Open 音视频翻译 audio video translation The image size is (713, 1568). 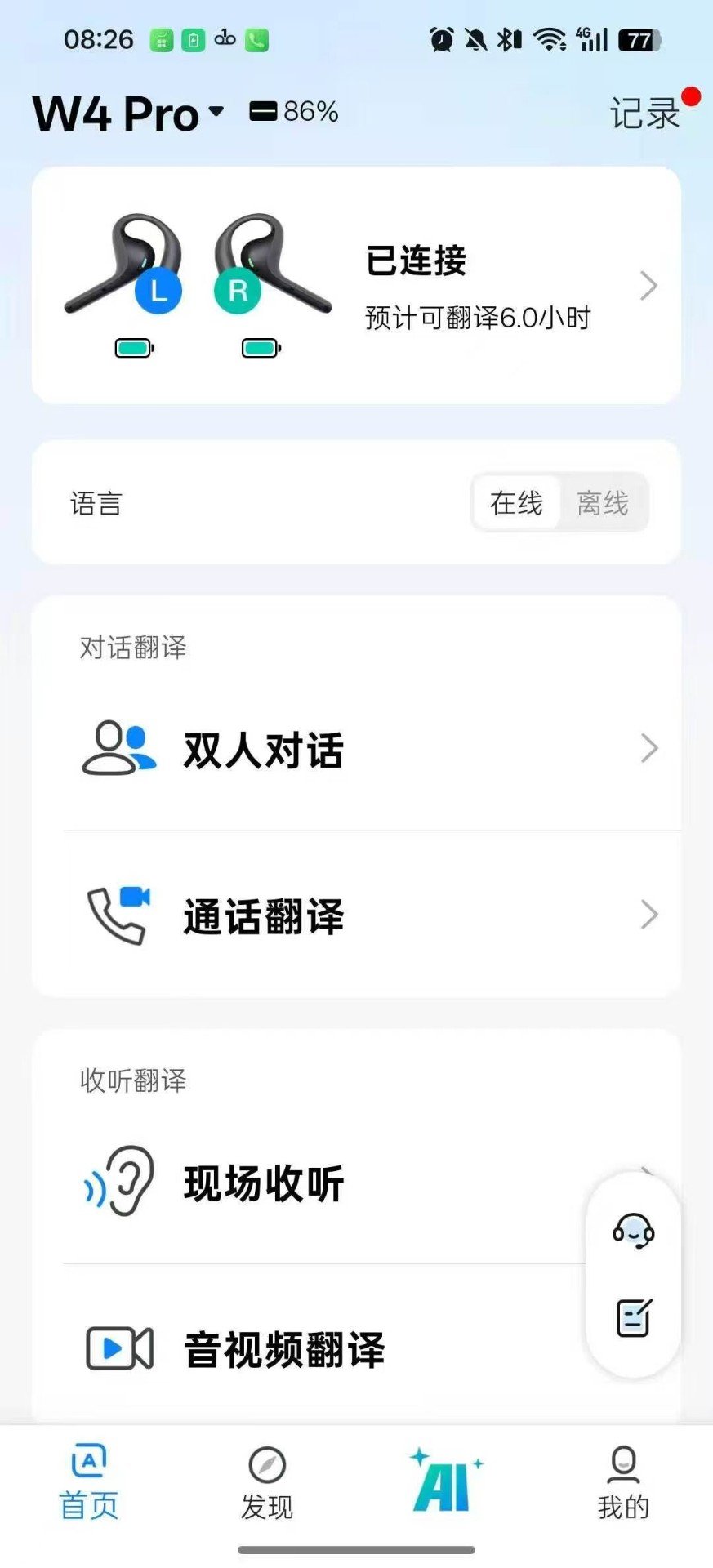coord(310,1349)
